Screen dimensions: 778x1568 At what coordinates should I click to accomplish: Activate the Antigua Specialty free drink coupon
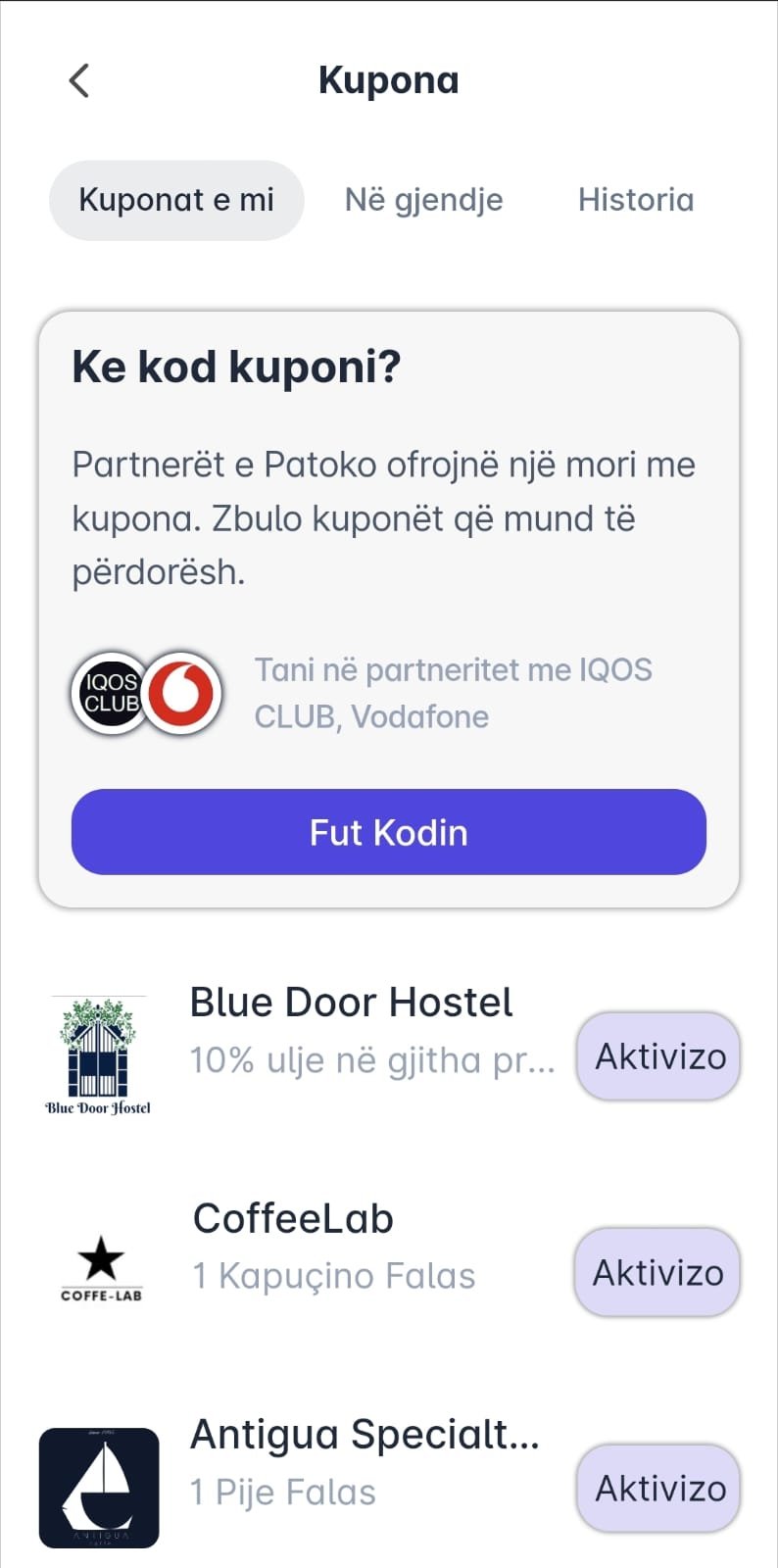click(x=658, y=1488)
